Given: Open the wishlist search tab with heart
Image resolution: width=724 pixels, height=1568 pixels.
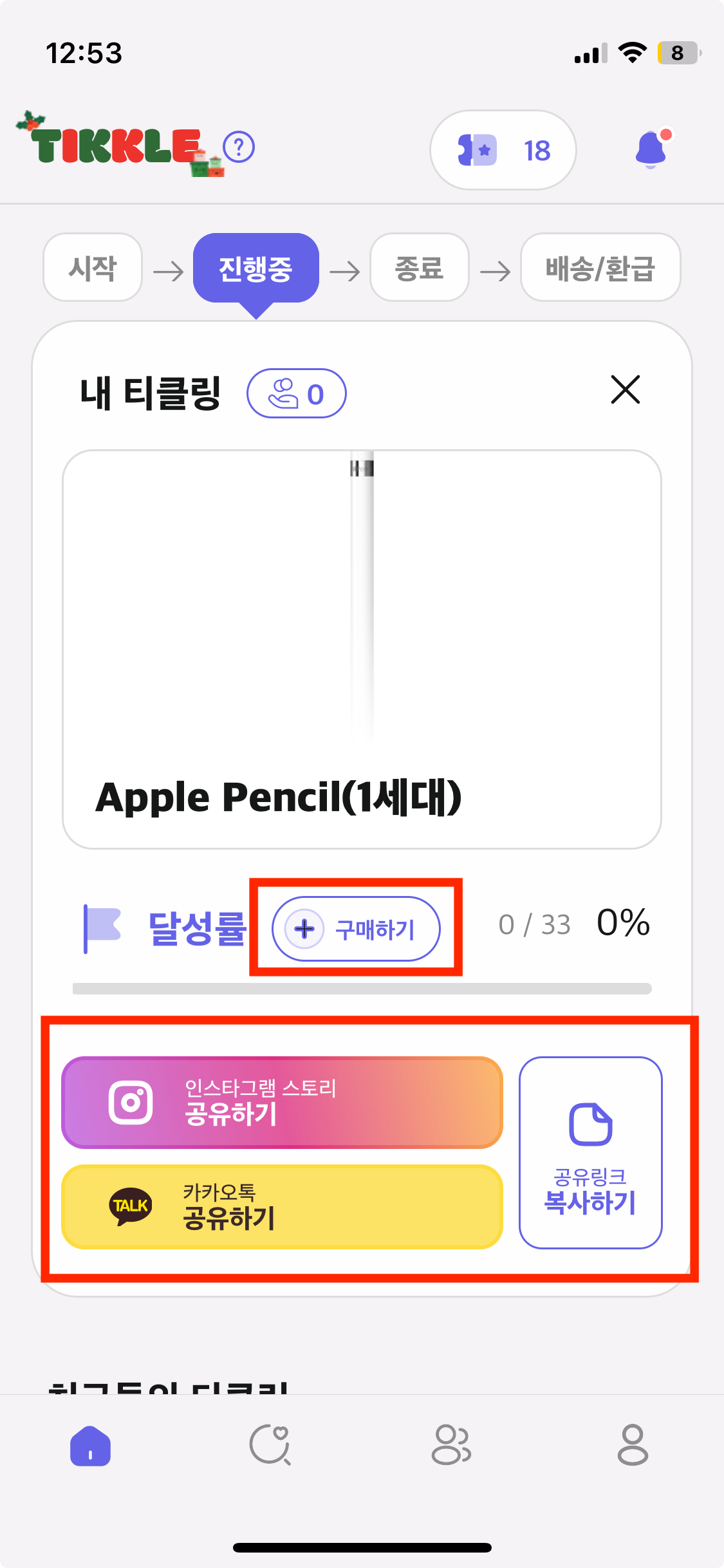Looking at the screenshot, I should tap(270, 1446).
